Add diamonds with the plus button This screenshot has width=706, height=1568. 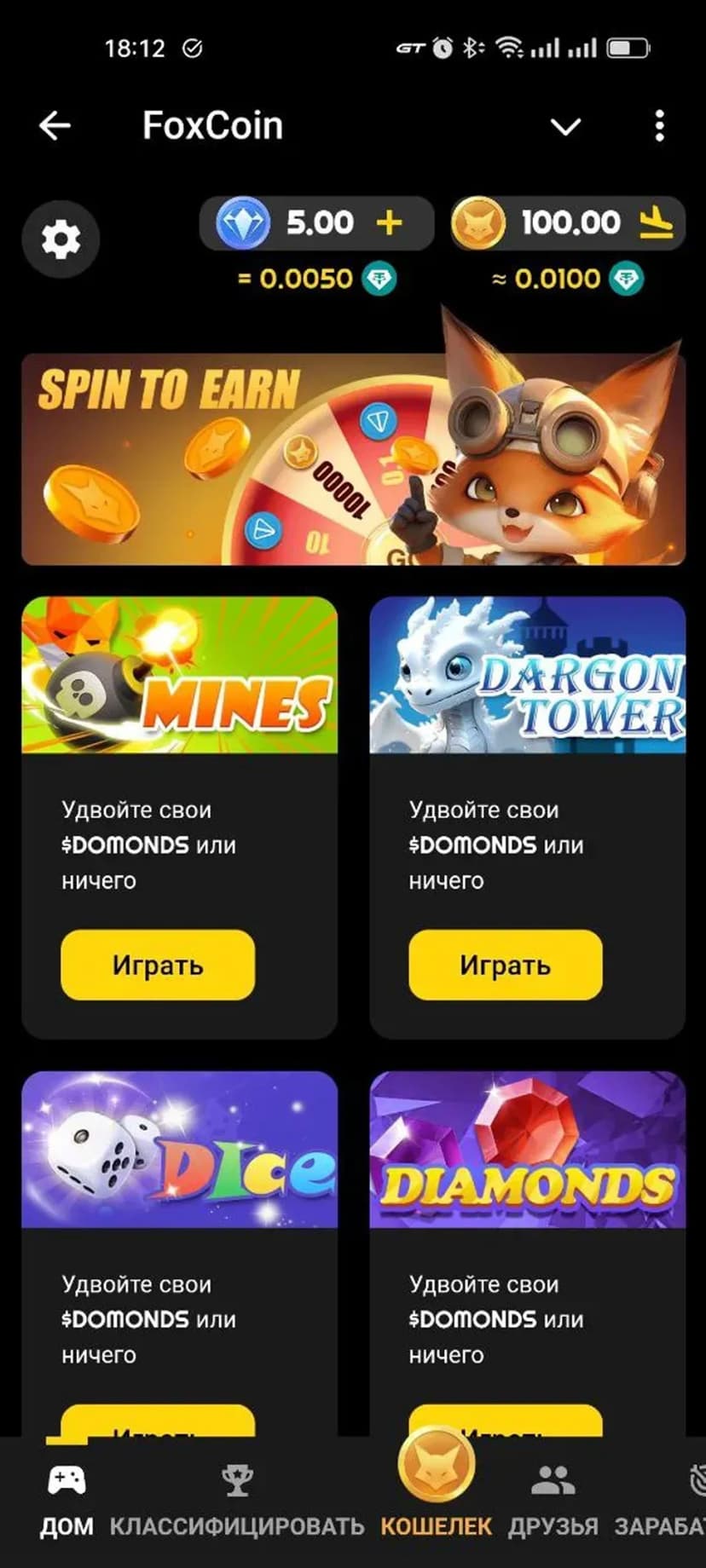pyautogui.click(x=390, y=223)
